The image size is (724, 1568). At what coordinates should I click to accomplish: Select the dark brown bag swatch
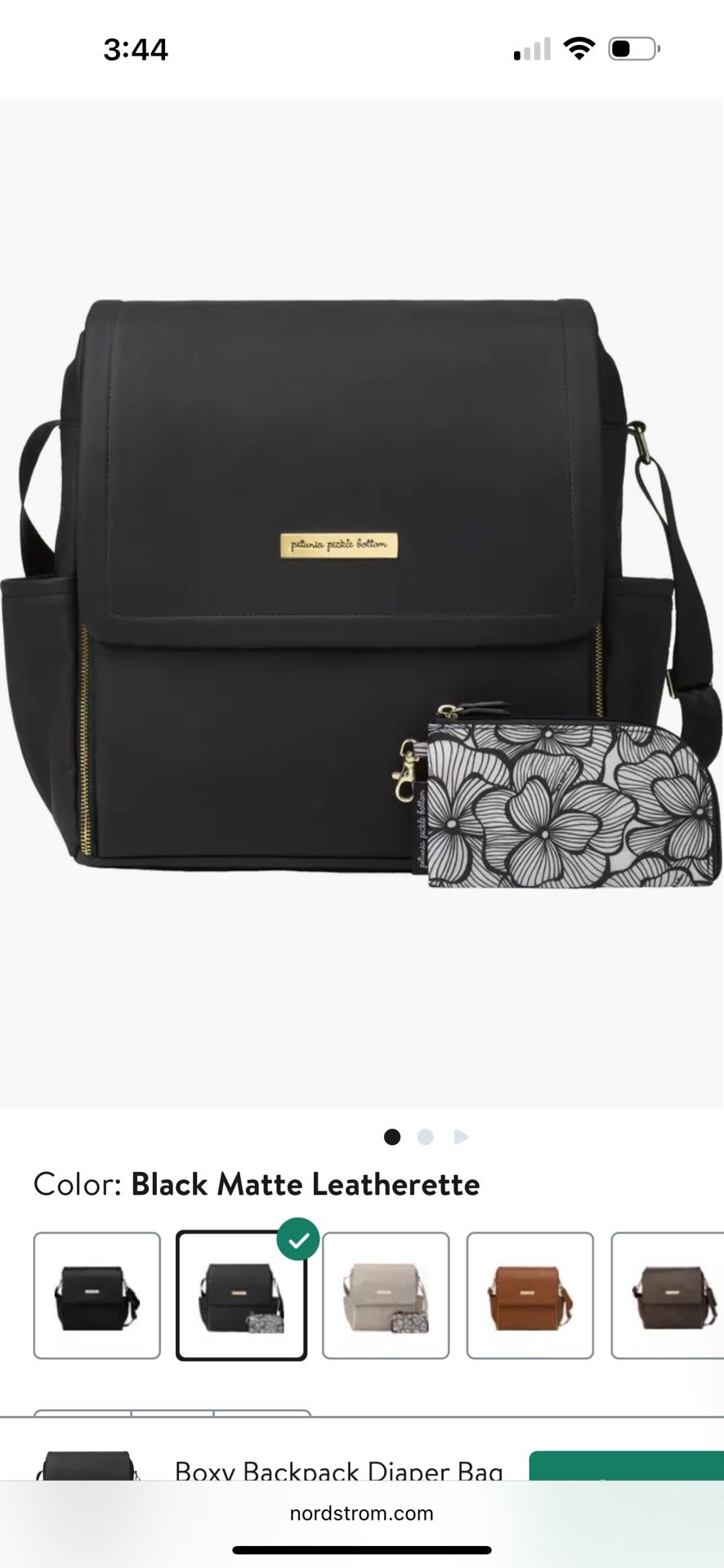click(670, 1296)
